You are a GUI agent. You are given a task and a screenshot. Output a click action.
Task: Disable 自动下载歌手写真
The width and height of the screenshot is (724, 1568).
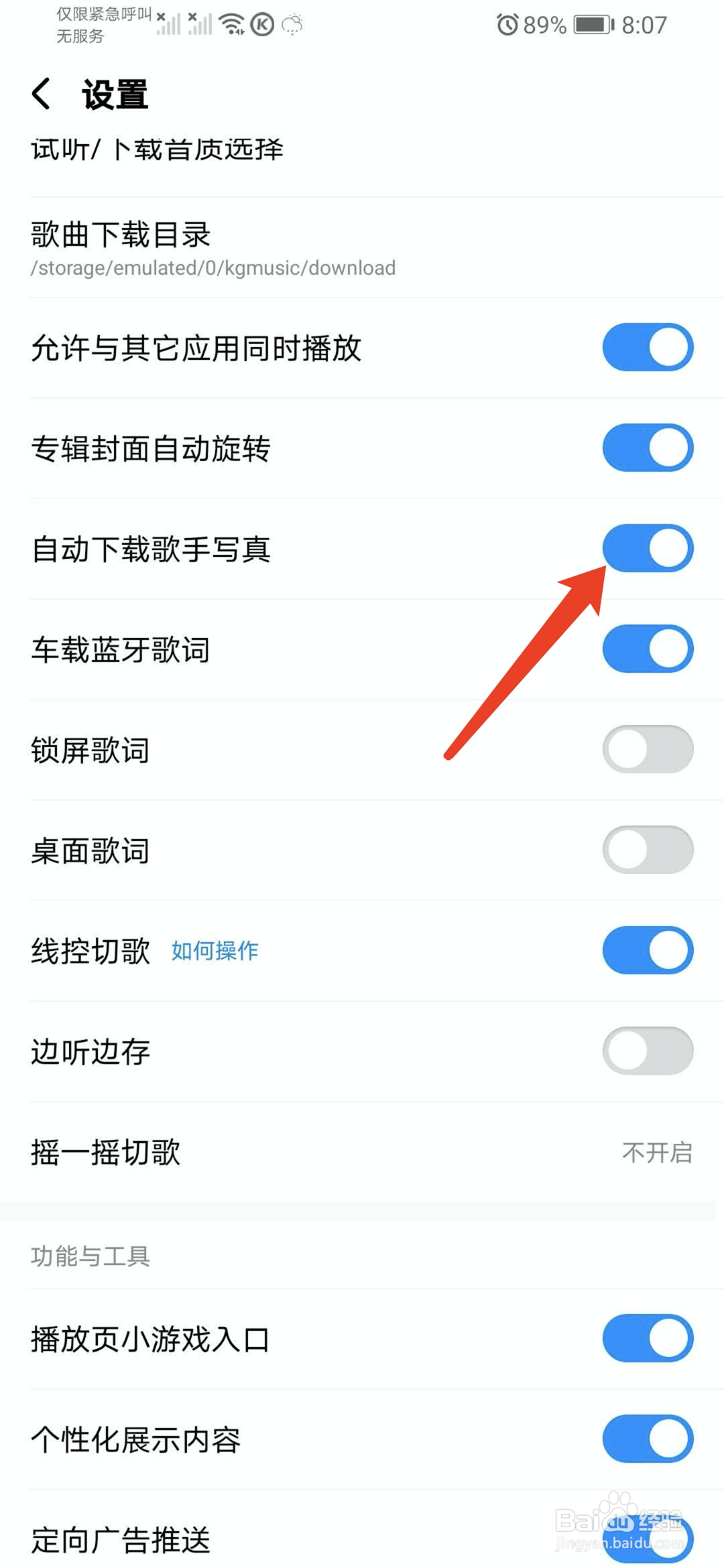pos(648,548)
